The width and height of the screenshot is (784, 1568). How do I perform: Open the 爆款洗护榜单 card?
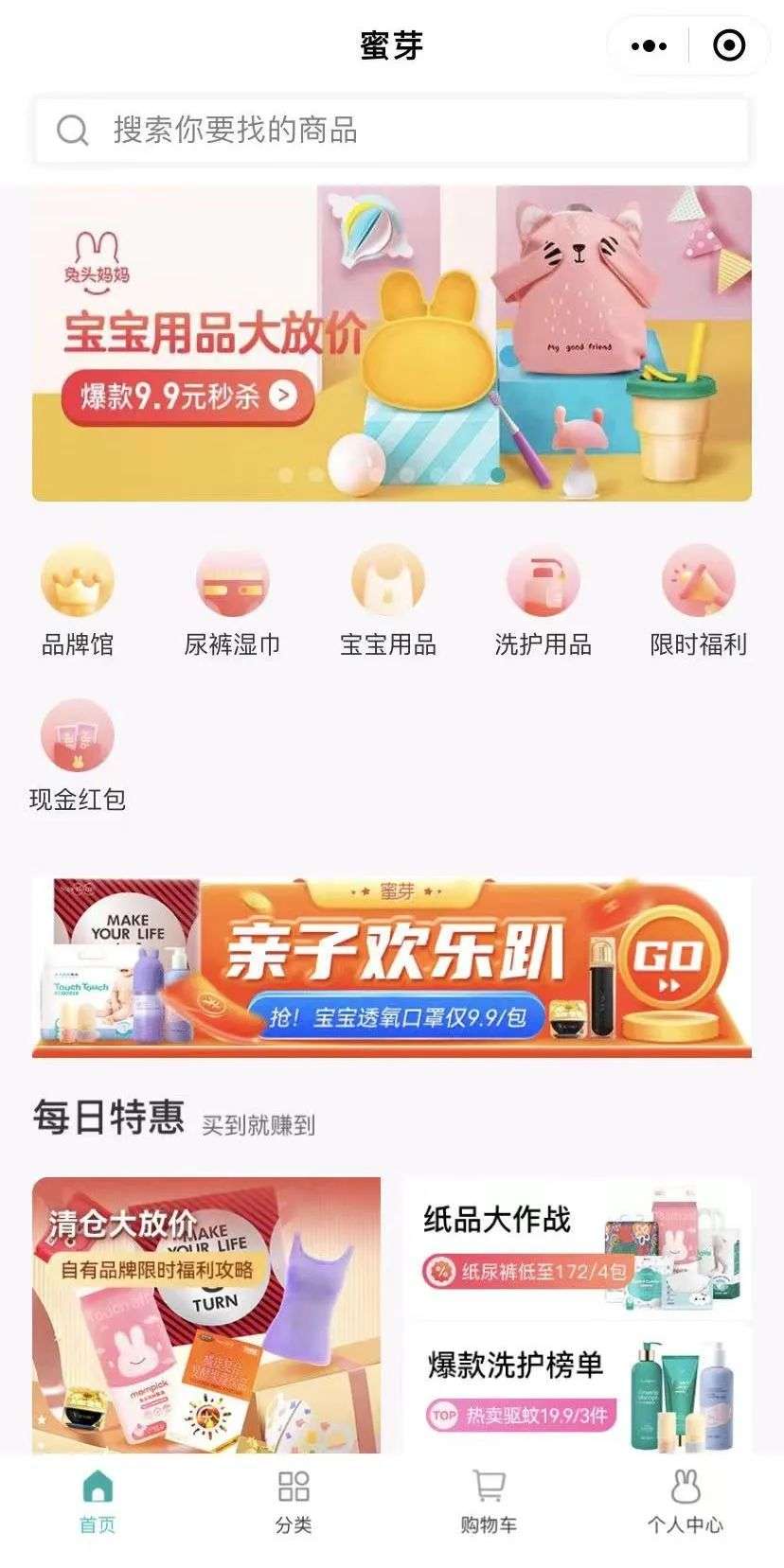click(577, 1389)
